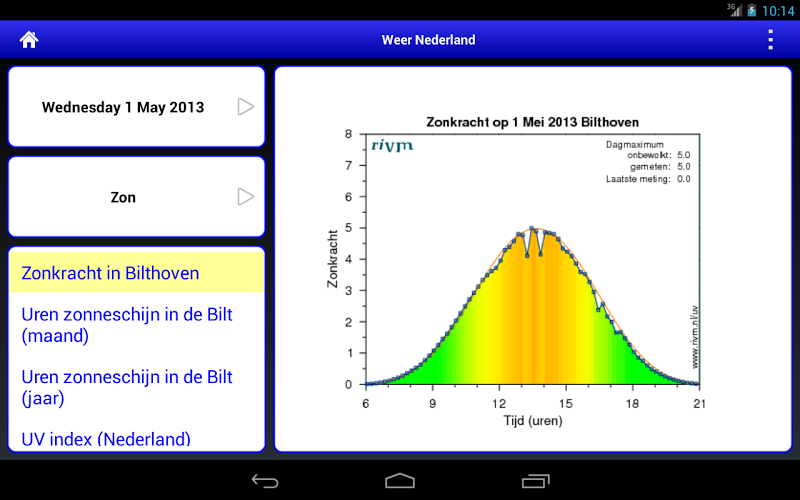This screenshot has height=500, width=800.
Task: Select Zonkracht in Bilthoven
Action: pyautogui.click(x=137, y=273)
